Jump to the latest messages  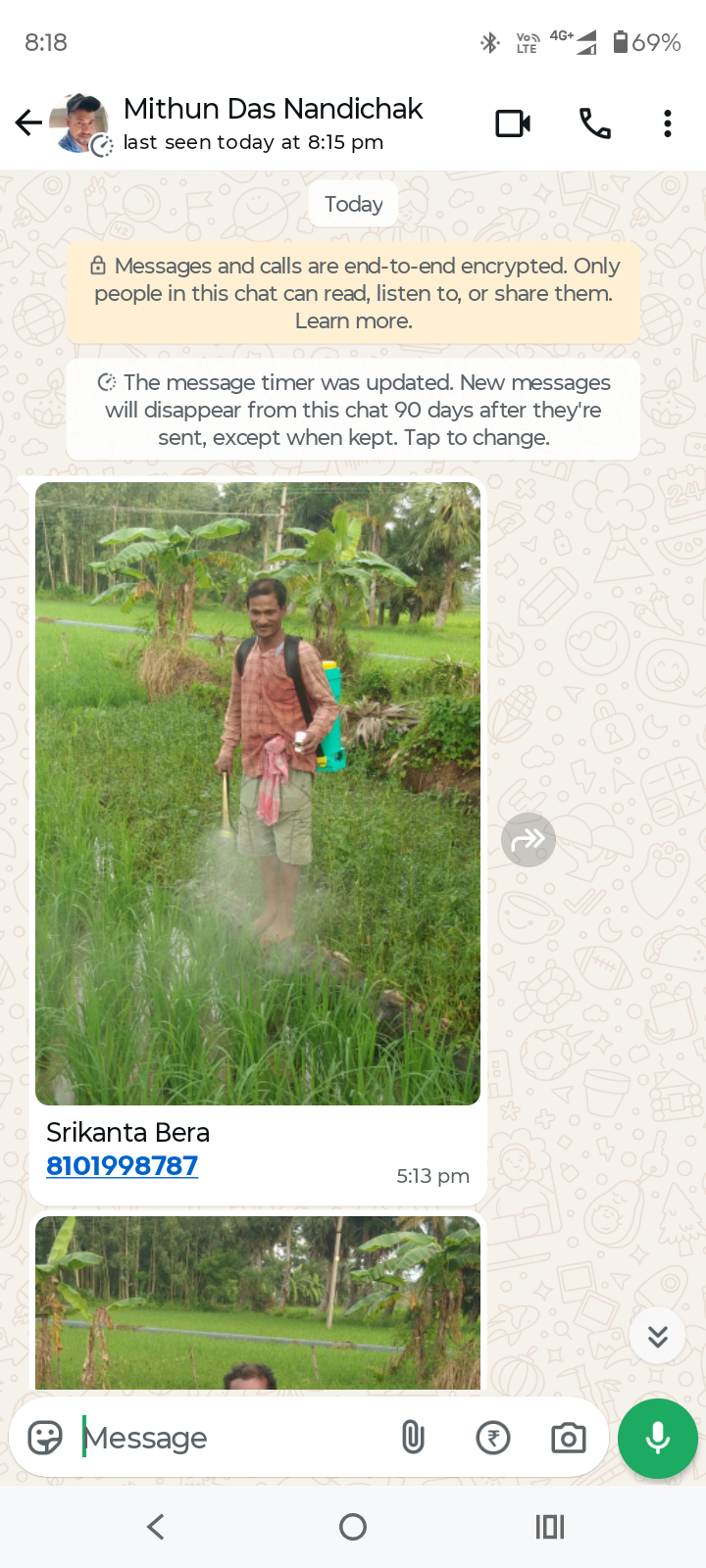pos(657,1336)
